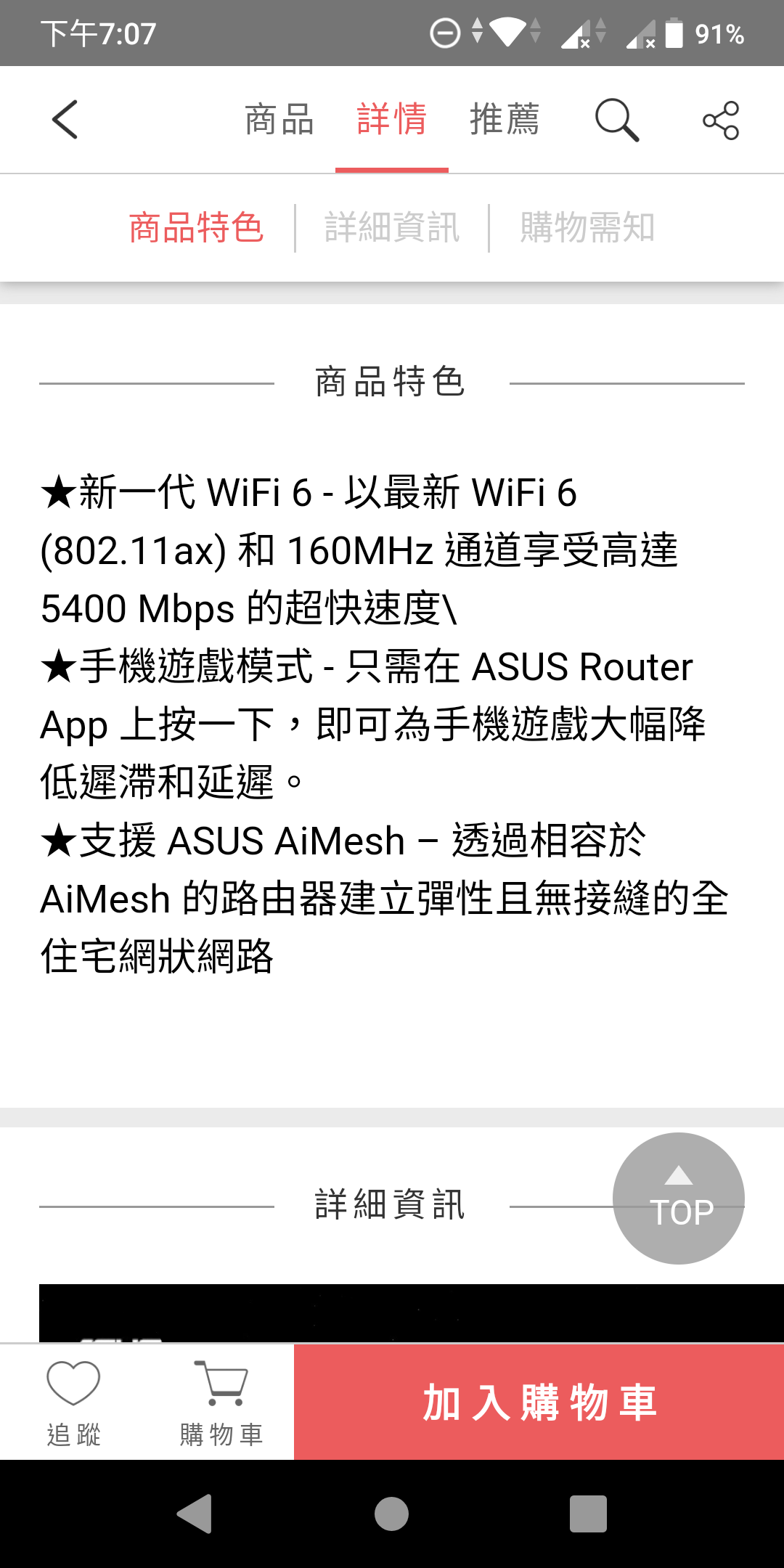
Task: Tap 加入購物車 to add to cart
Action: tap(539, 1402)
